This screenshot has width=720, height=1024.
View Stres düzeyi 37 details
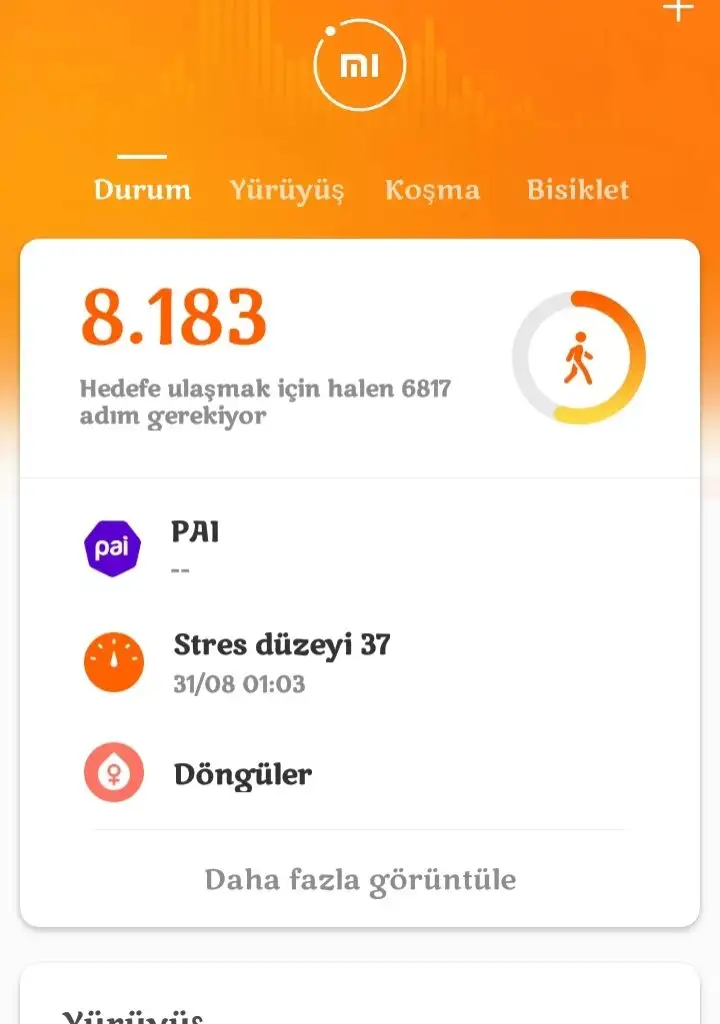coord(360,661)
